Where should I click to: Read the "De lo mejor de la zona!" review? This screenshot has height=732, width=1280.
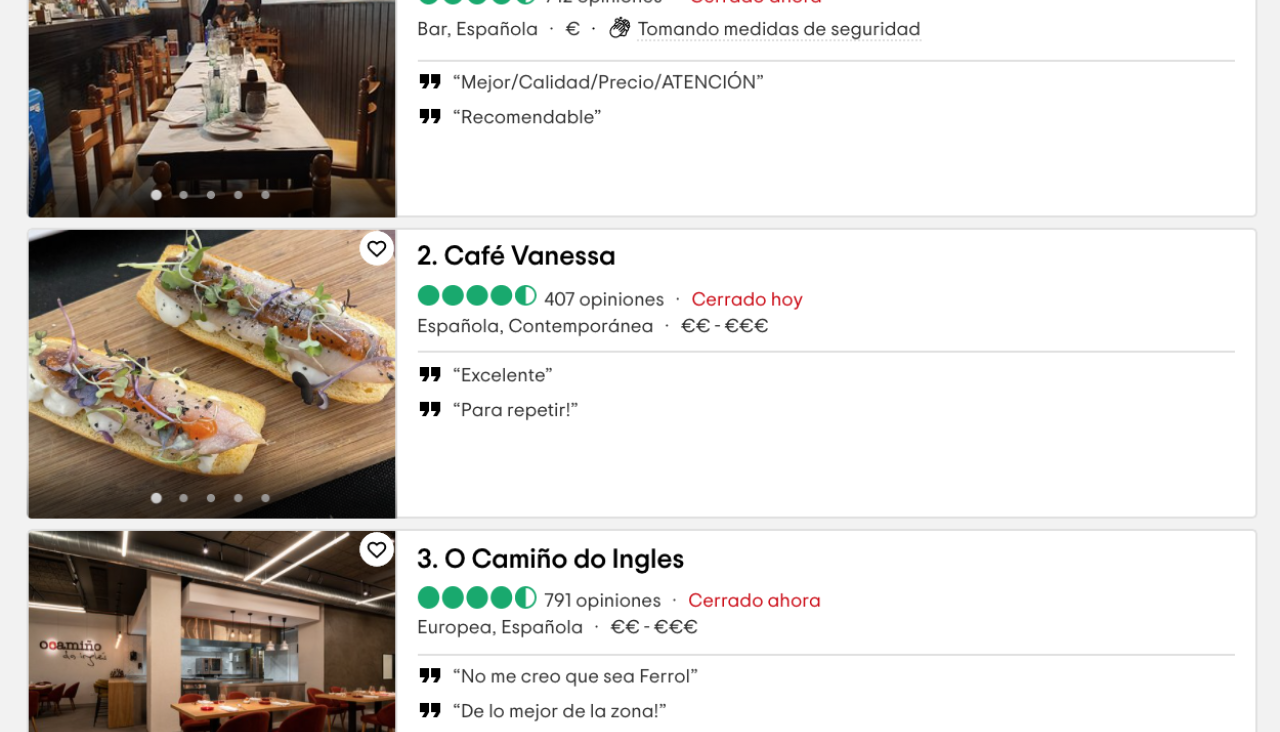point(559,711)
